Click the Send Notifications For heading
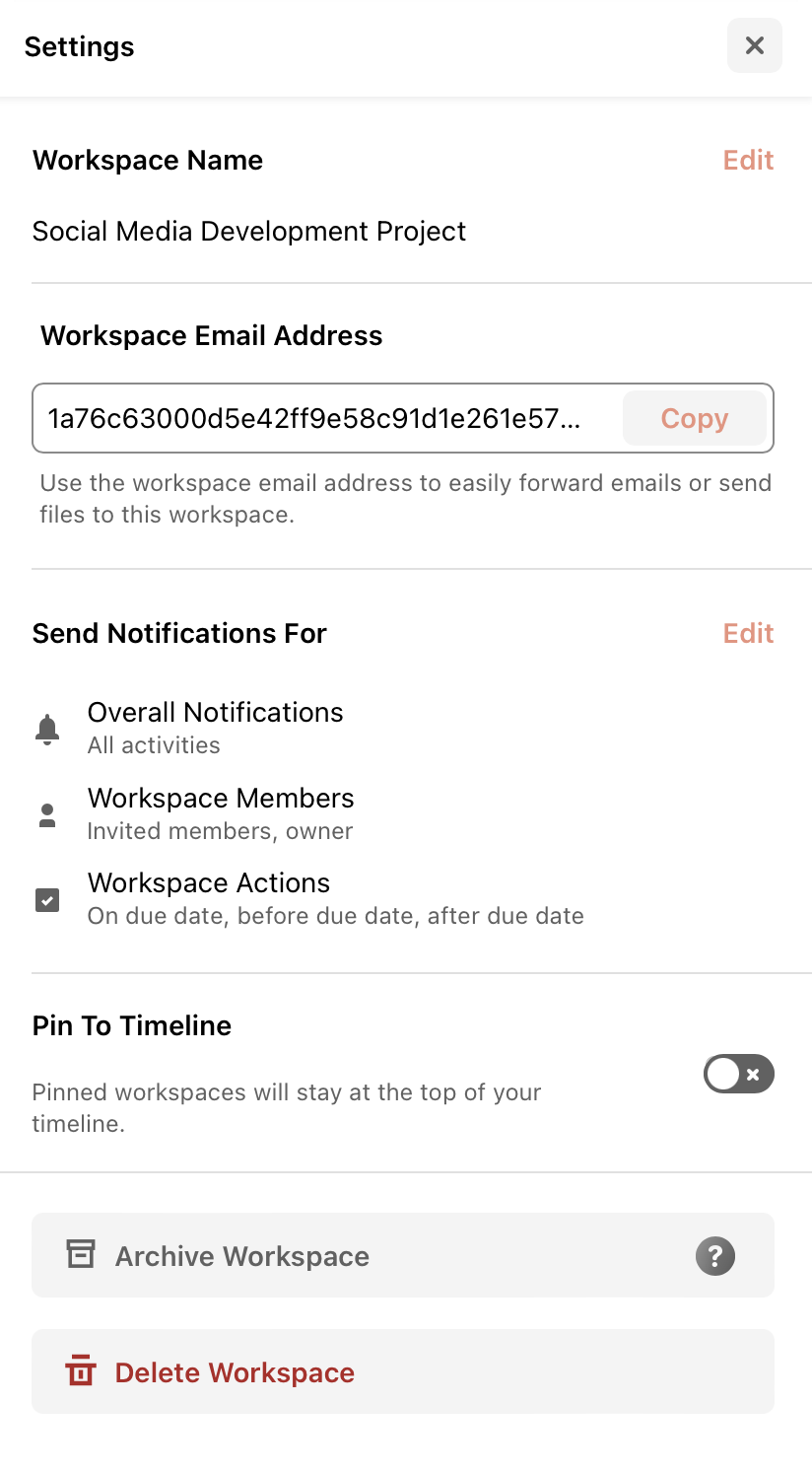The width and height of the screenshot is (812, 1473). pyautogui.click(x=178, y=633)
